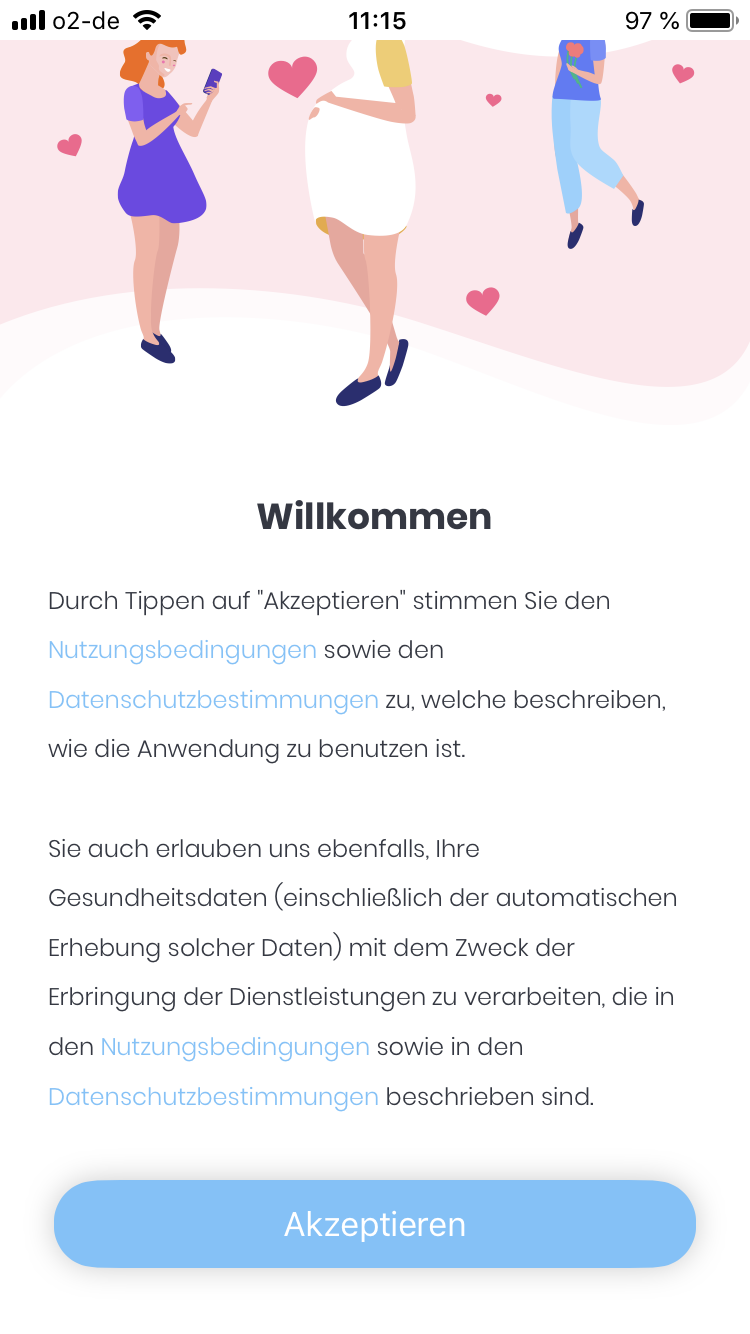Open Datenschutzbestimmungen link before 'beschrieben sind'
Viewport: 750px width, 1334px height.
213,1097
